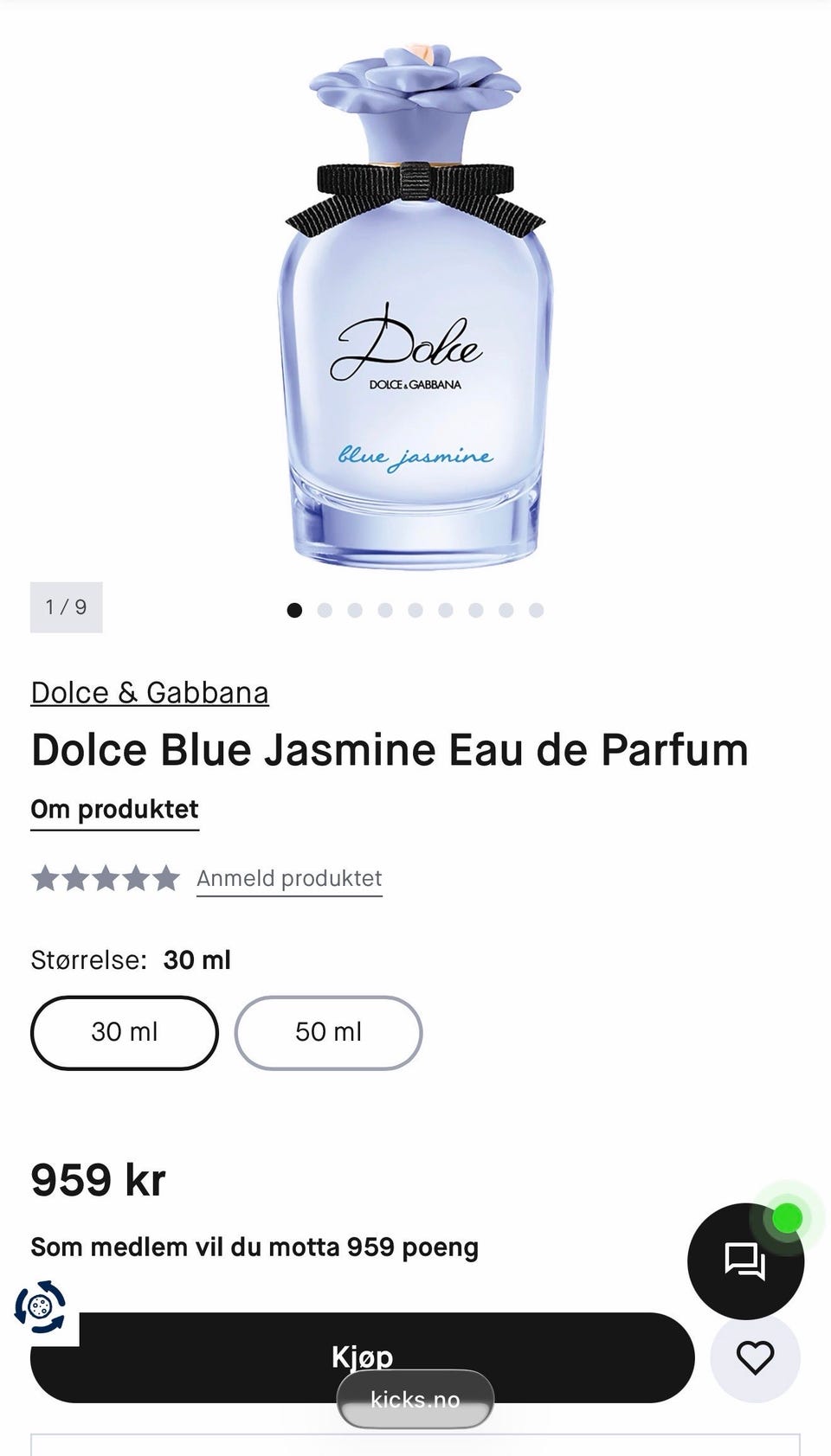
Task: Jump to the second image dot
Action: click(x=325, y=610)
